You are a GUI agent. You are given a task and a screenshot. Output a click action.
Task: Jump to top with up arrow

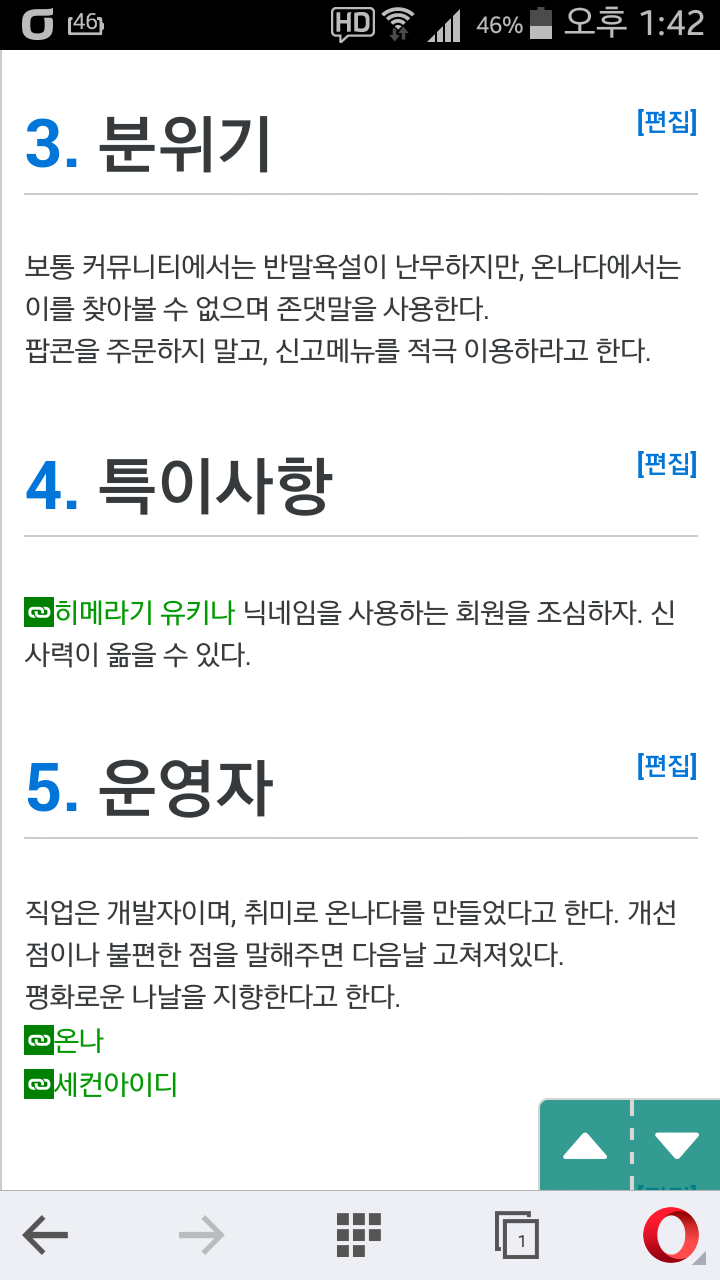[585, 1146]
